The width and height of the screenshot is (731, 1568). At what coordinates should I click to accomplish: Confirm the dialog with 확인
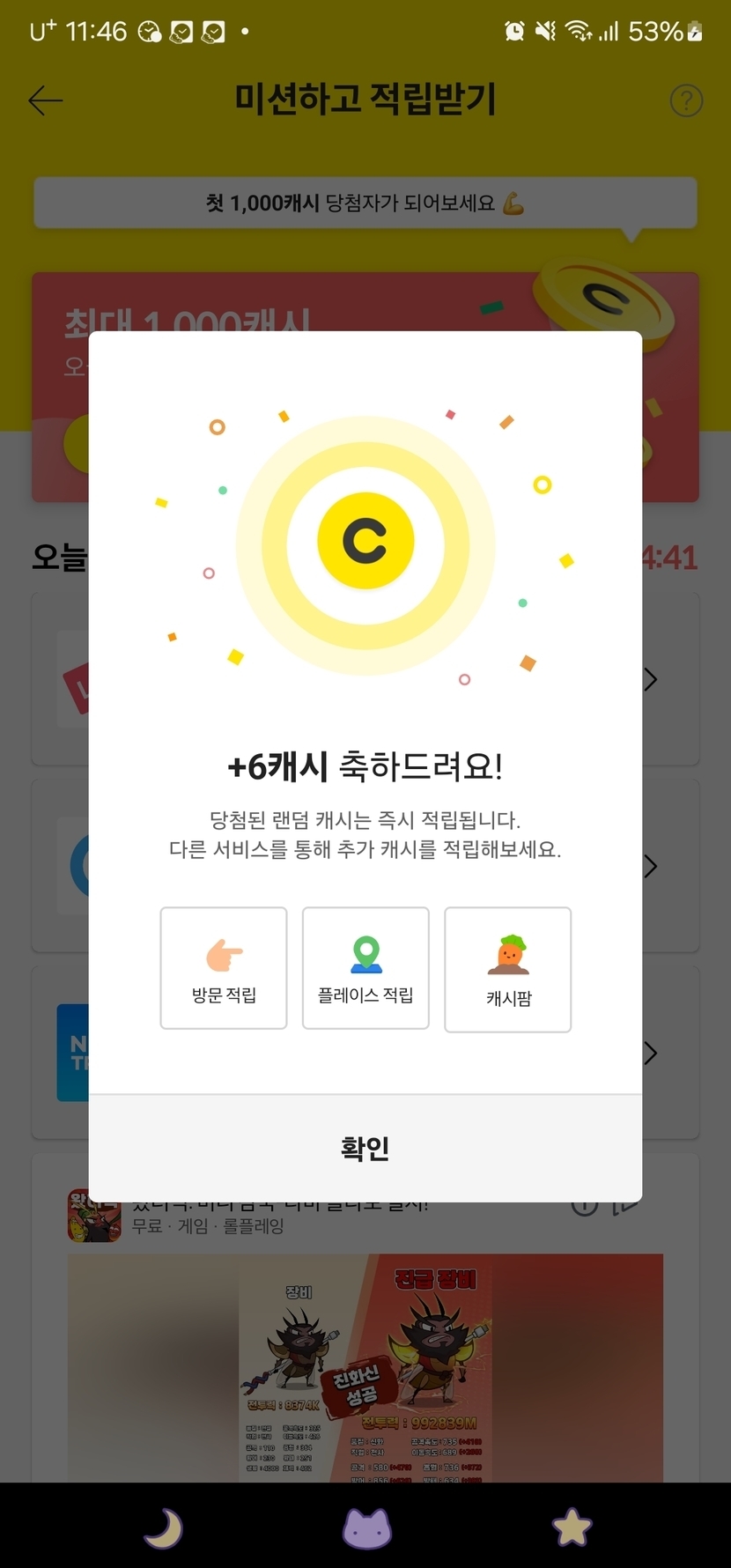click(365, 1148)
